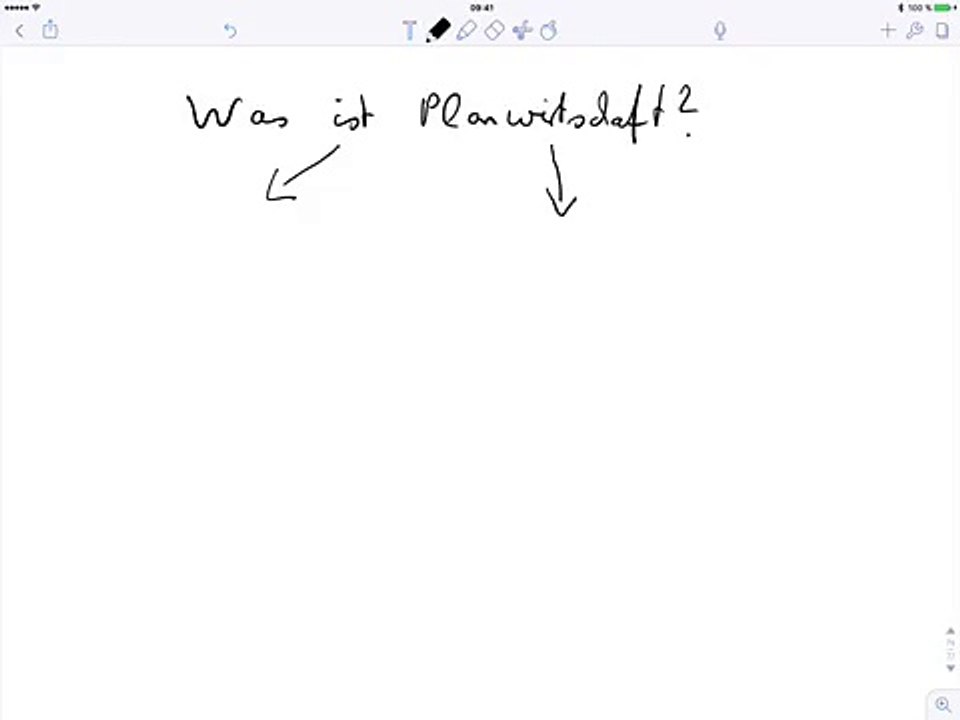The image size is (960, 720).
Task: Select the pen tool
Action: click(438, 31)
